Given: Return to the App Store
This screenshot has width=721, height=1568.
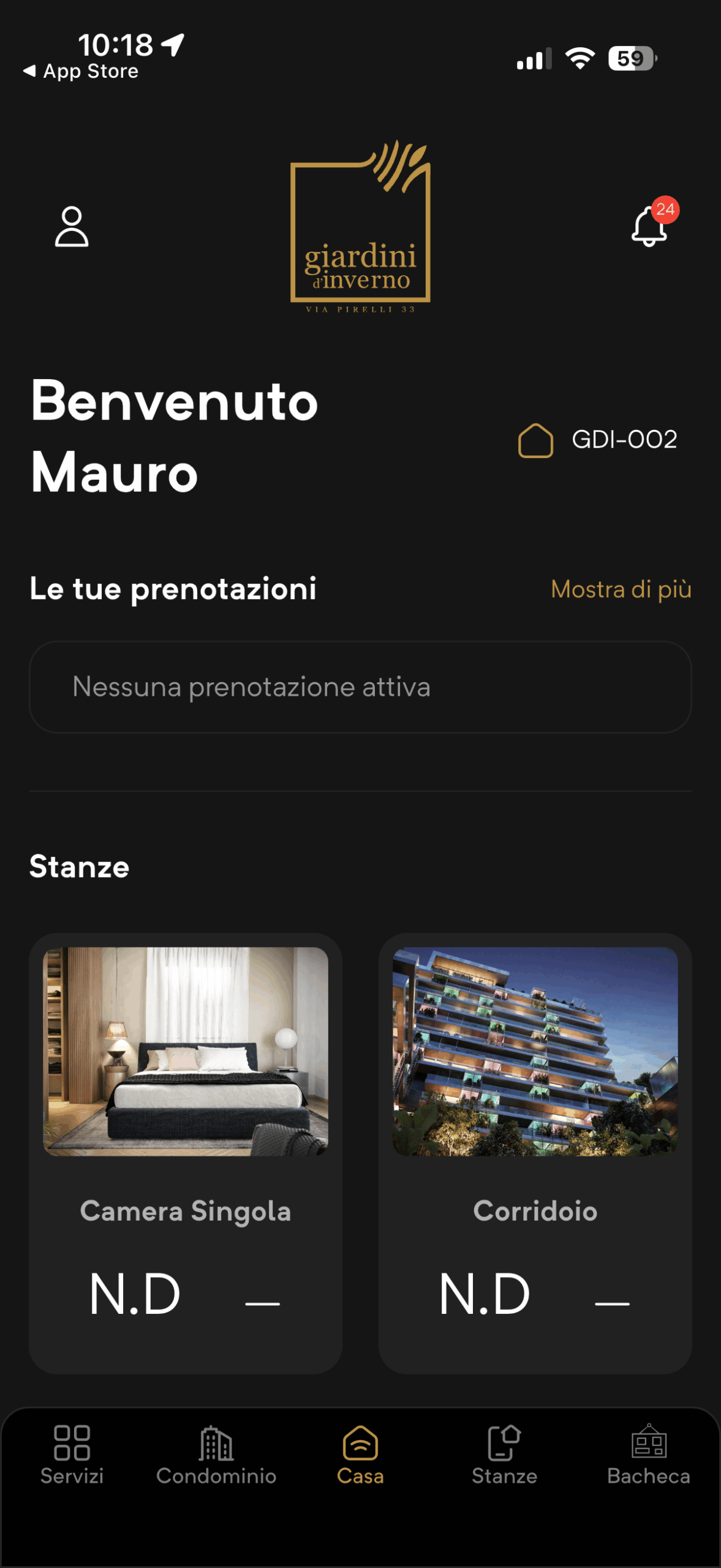Looking at the screenshot, I should [81, 72].
